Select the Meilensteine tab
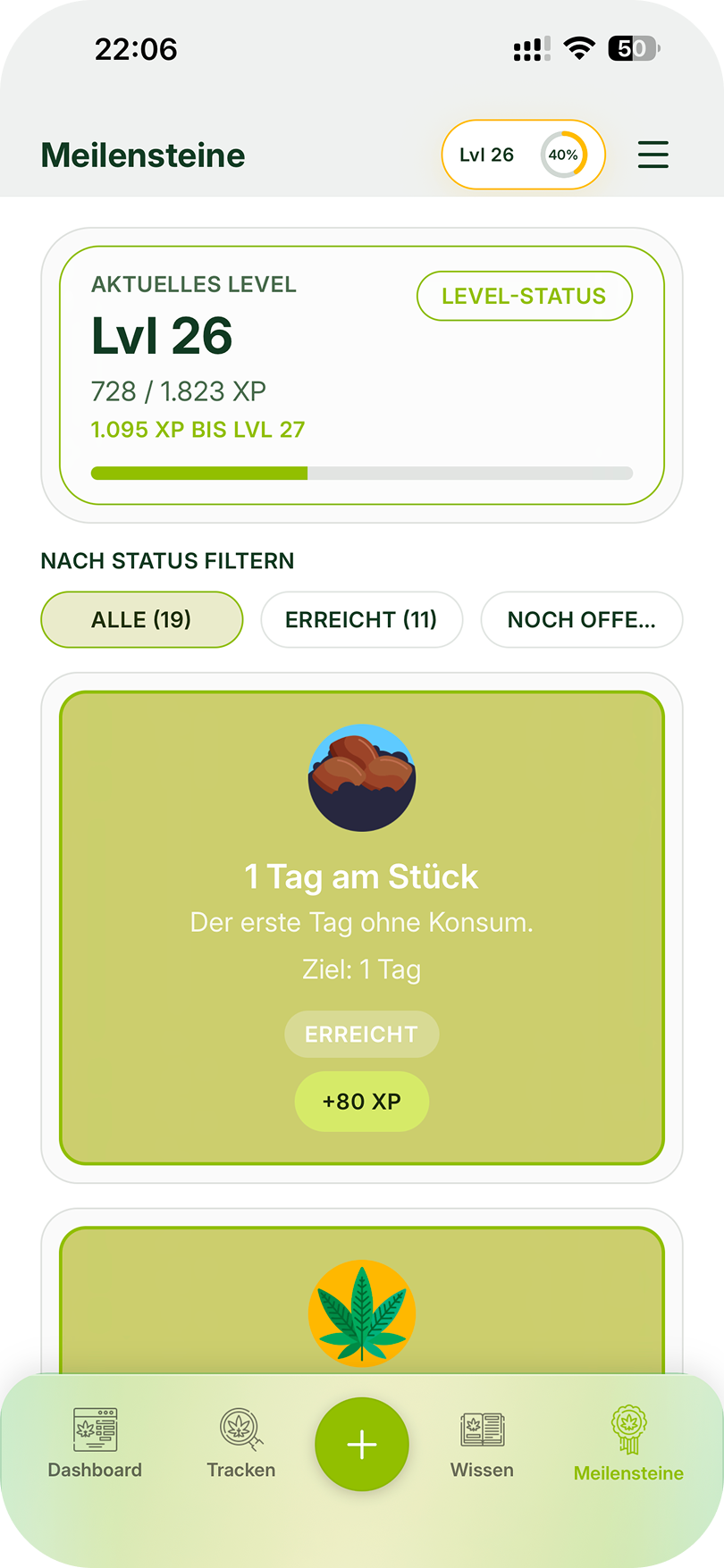The width and height of the screenshot is (724, 1568). [x=628, y=1445]
